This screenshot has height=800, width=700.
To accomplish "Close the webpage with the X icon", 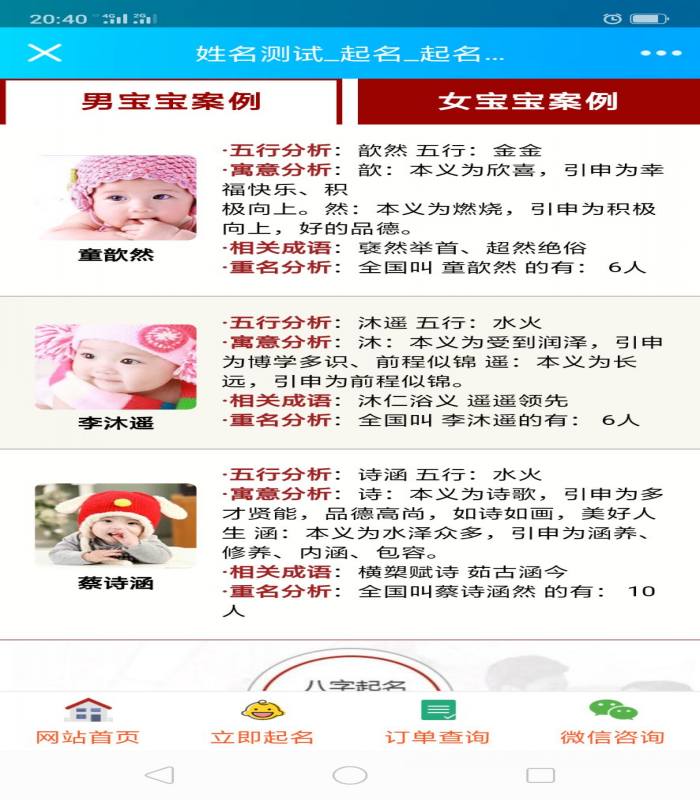I will 44,53.
